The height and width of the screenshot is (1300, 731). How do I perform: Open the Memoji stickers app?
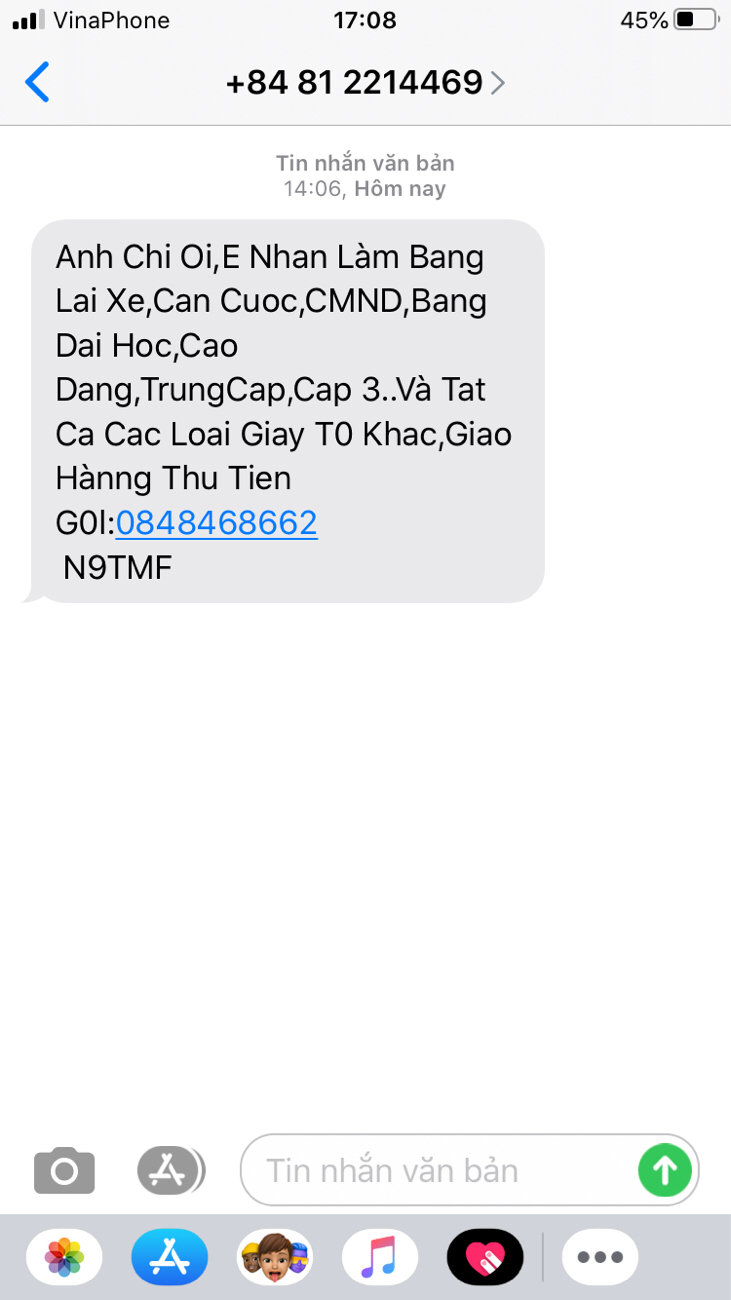(x=275, y=1257)
